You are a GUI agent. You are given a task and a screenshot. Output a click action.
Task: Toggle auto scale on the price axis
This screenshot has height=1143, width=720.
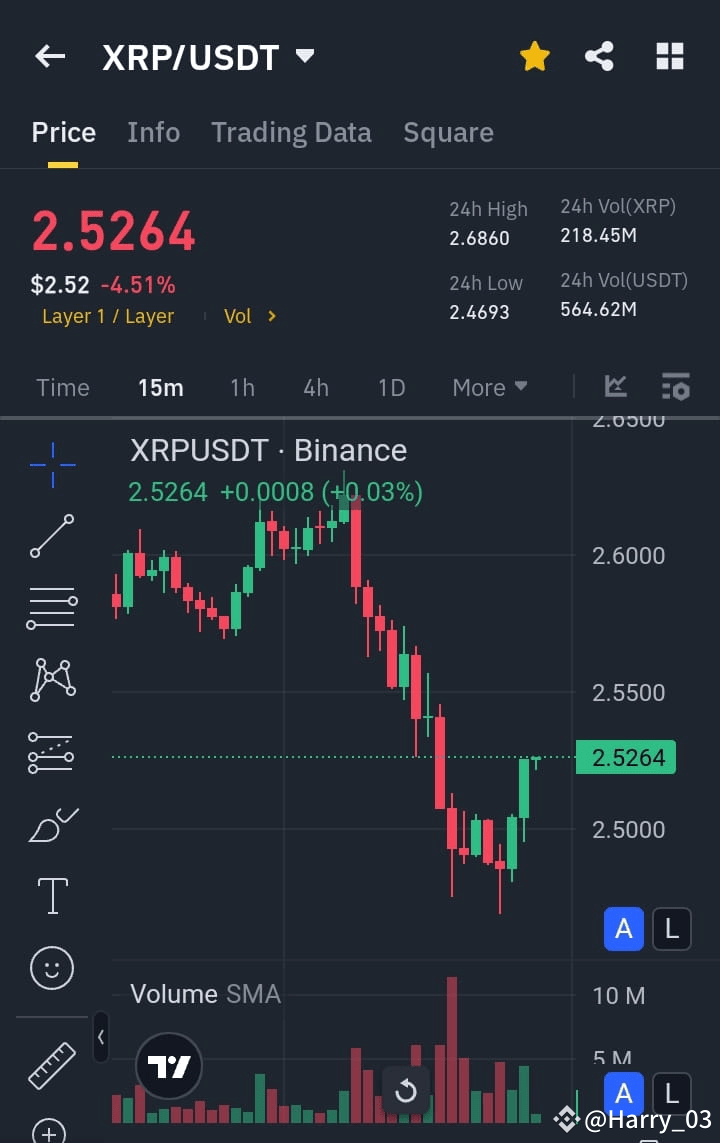point(623,929)
